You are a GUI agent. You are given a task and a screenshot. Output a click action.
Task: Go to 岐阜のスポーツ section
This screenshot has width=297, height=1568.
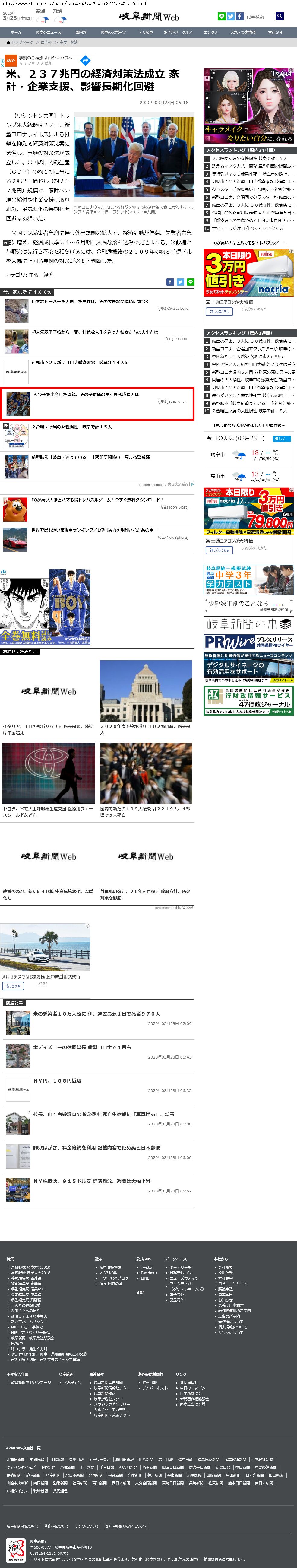[113, 32]
